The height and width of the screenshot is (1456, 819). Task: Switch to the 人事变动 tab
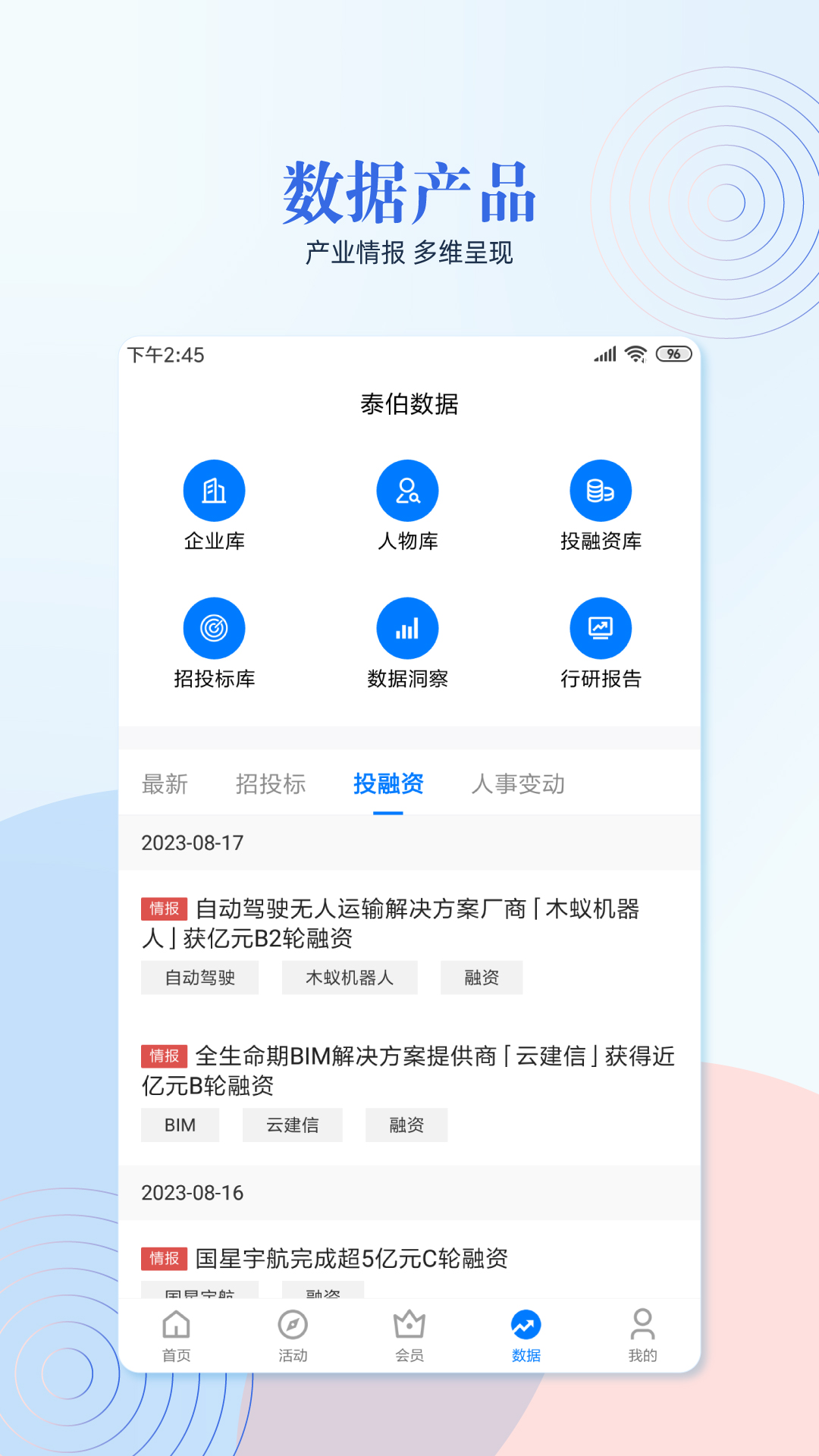pos(520,785)
